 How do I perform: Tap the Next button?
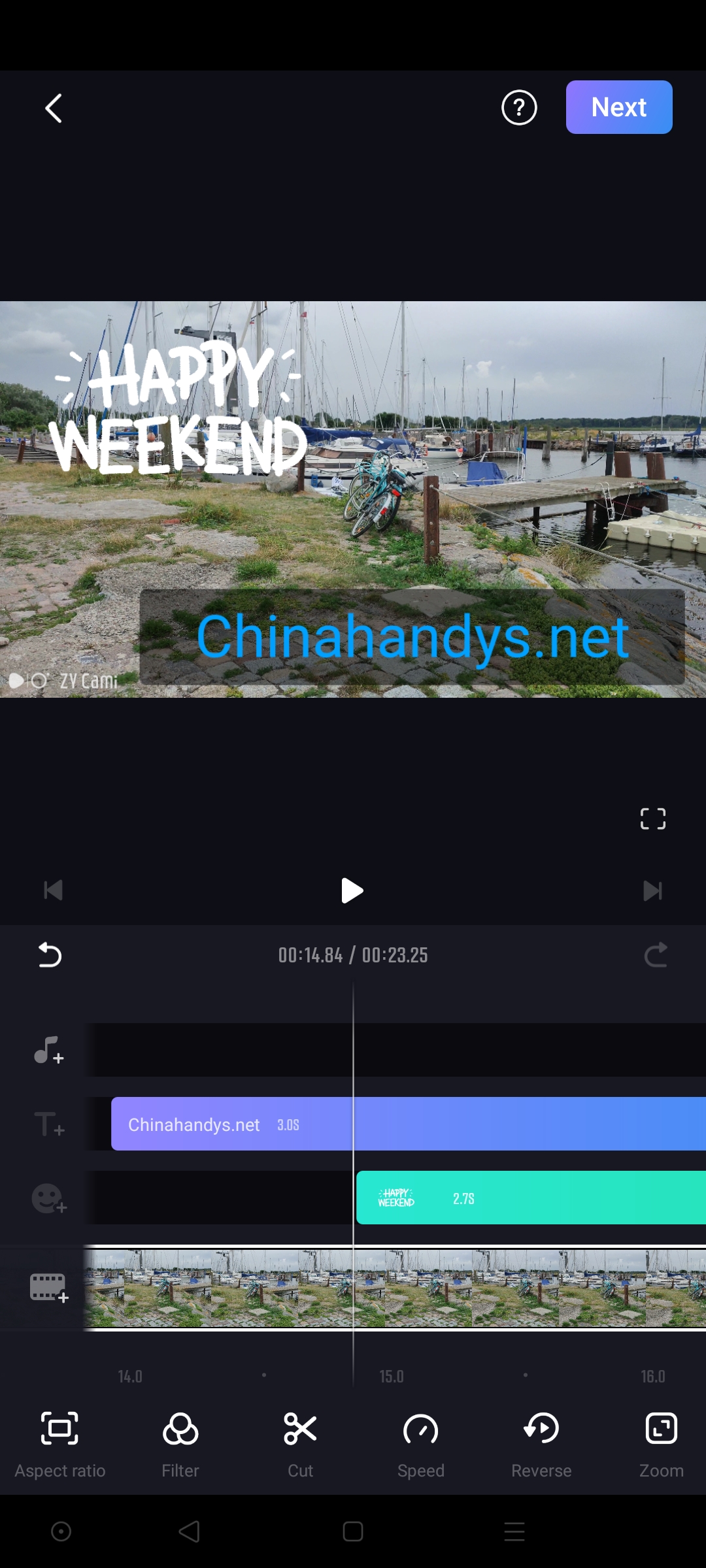pyautogui.click(x=618, y=107)
